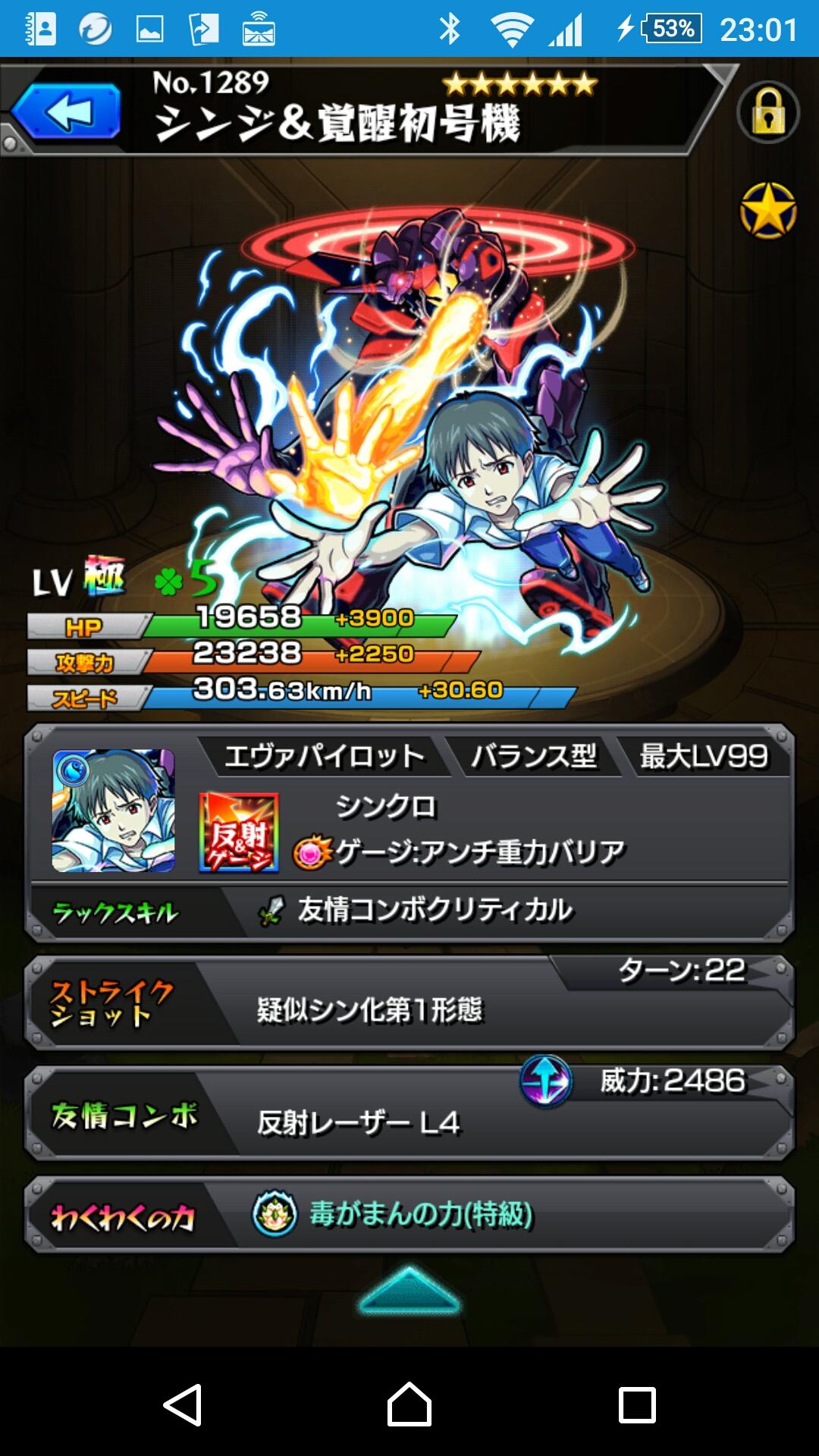The image size is (819, 1456).
Task: Open the ラックスキル 友情コンボクリティカル row
Action: [409, 911]
